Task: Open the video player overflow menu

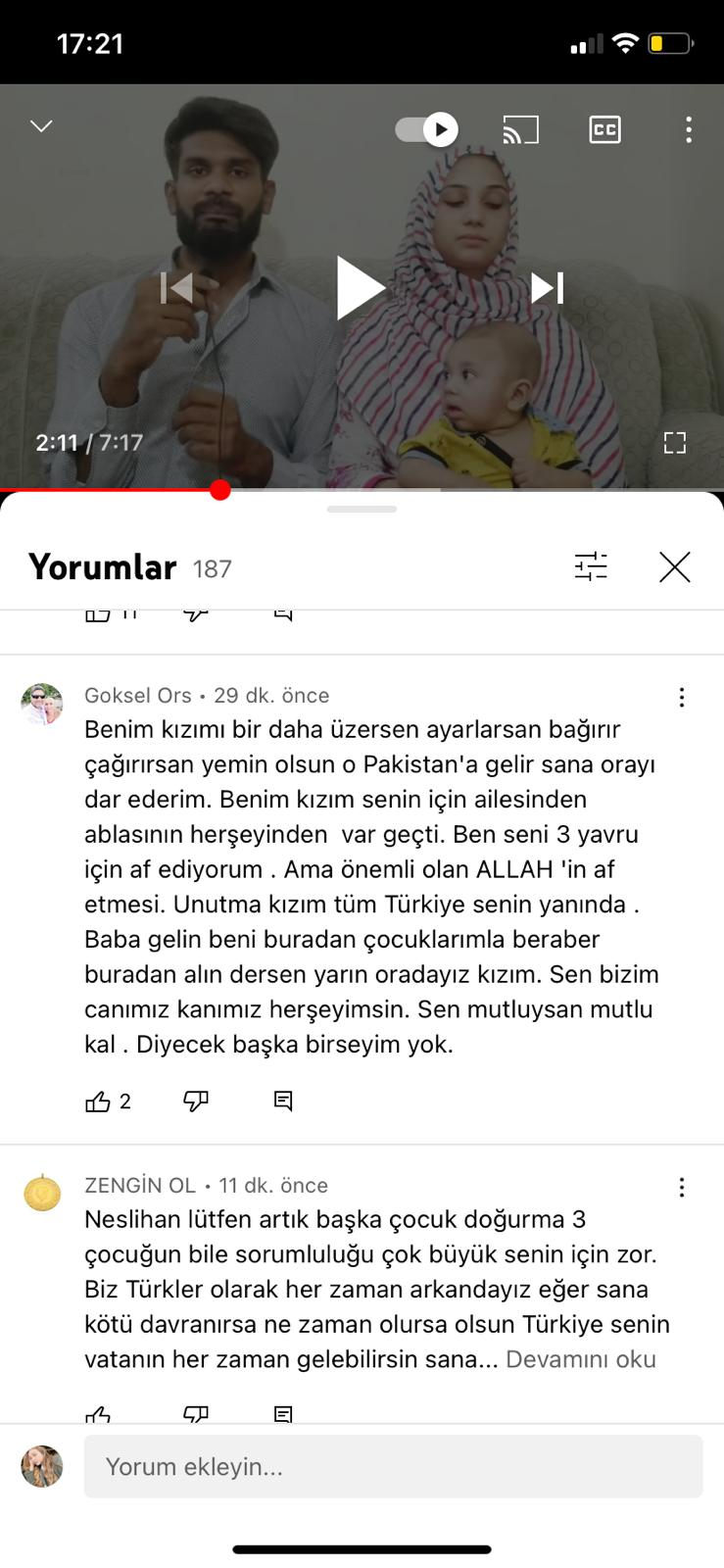Action: (689, 129)
